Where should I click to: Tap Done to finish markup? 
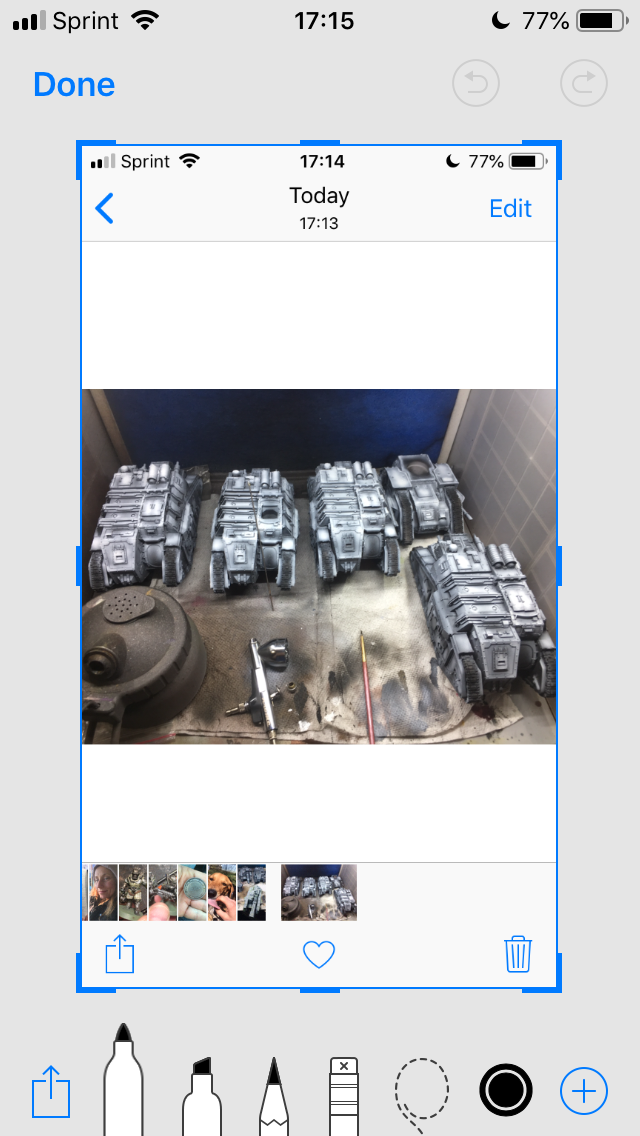click(x=74, y=85)
